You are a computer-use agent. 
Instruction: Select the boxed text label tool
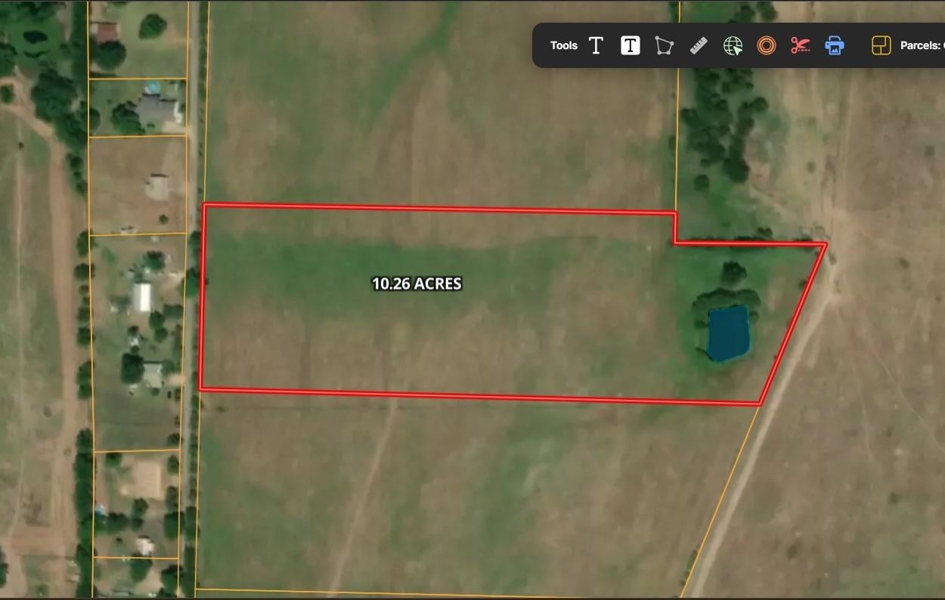(x=630, y=45)
